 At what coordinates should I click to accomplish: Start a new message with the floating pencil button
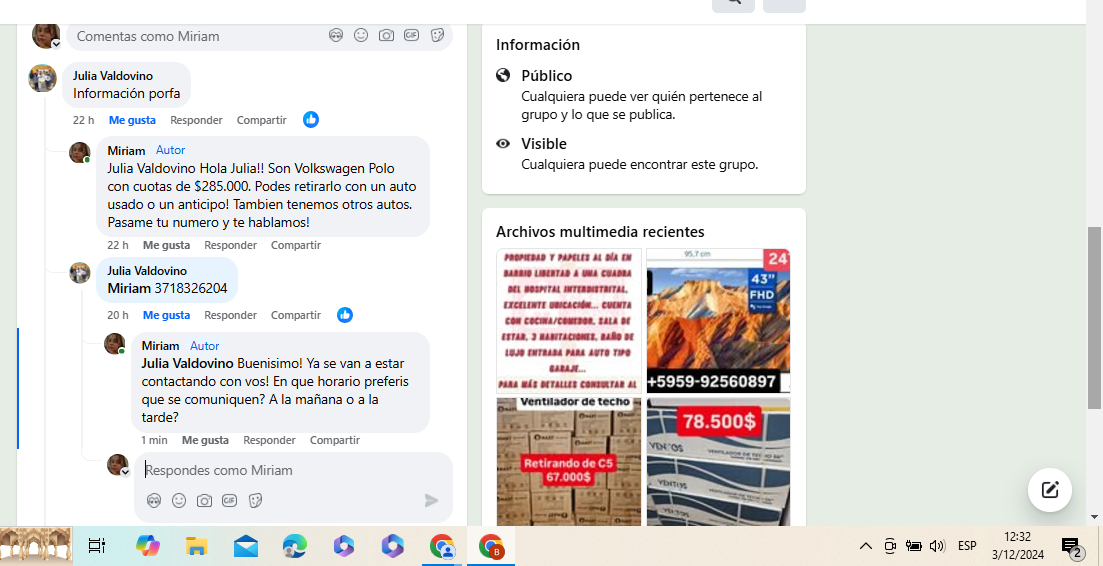pyautogui.click(x=1049, y=489)
